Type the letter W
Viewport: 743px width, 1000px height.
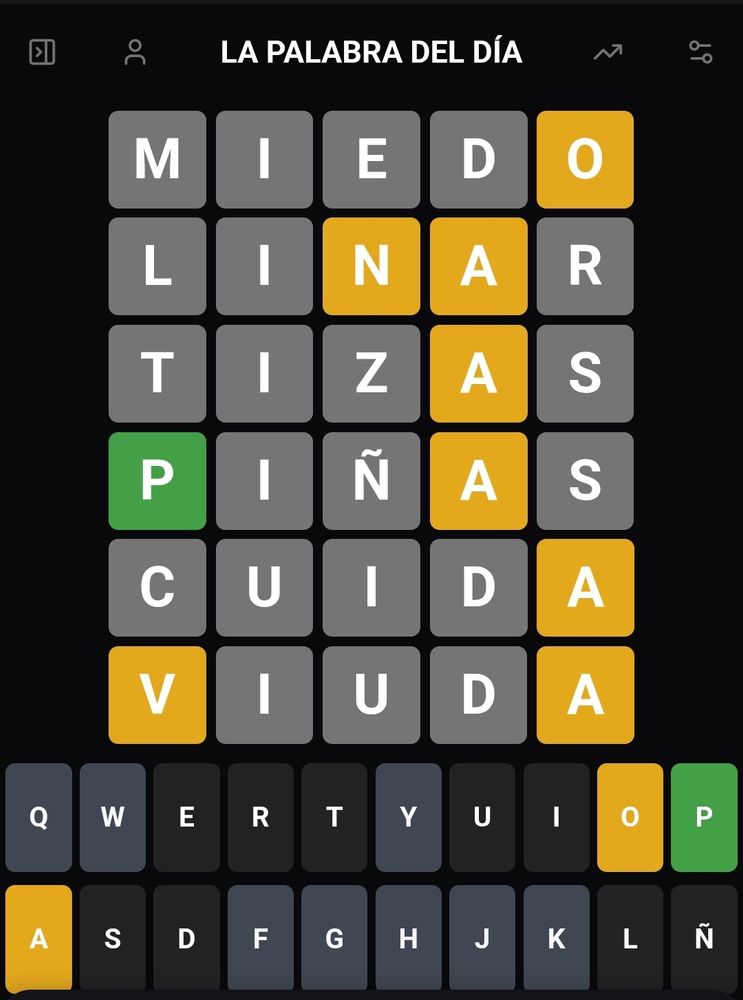click(112, 817)
